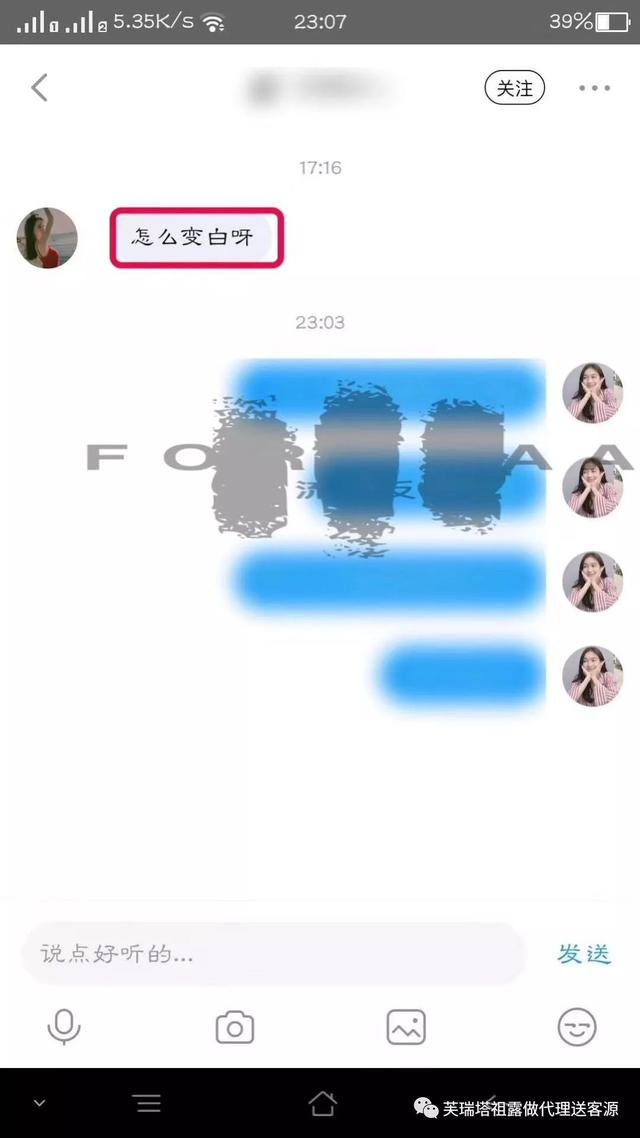Go back using the top-left arrow
Viewport: 640px width, 1138px height.
click(39, 88)
